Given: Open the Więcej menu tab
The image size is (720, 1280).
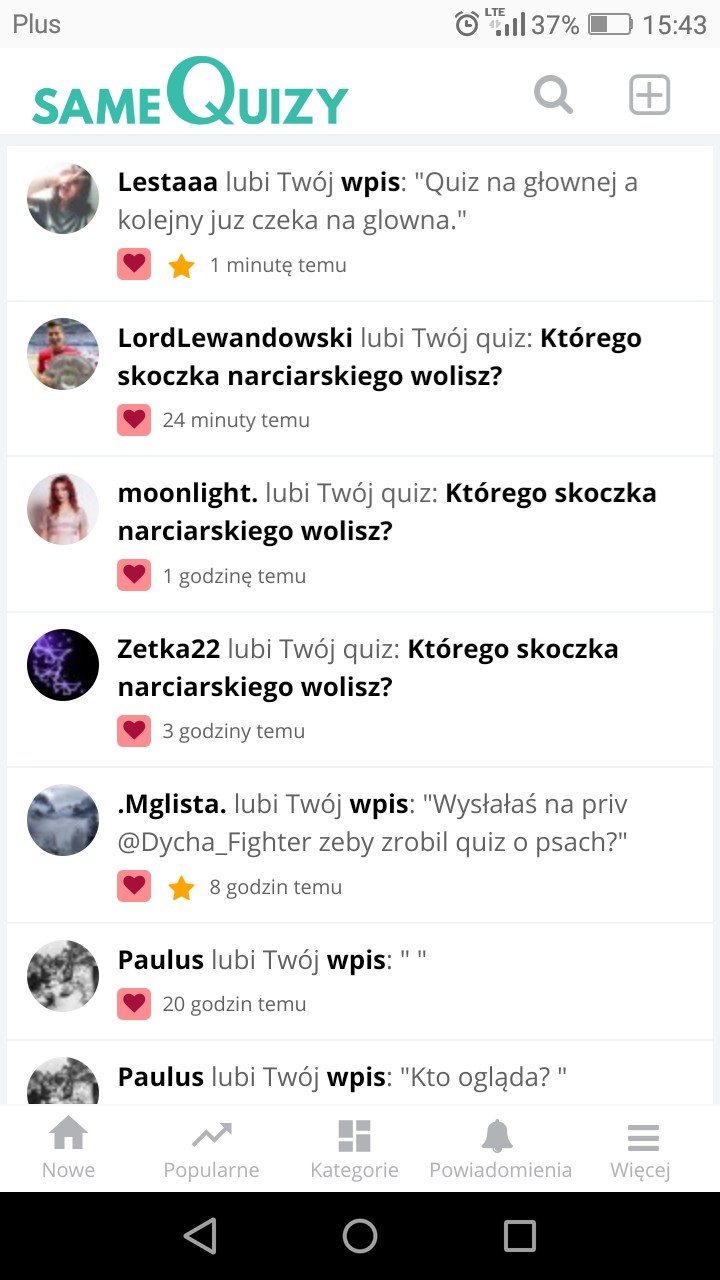Looking at the screenshot, I should 641,1148.
